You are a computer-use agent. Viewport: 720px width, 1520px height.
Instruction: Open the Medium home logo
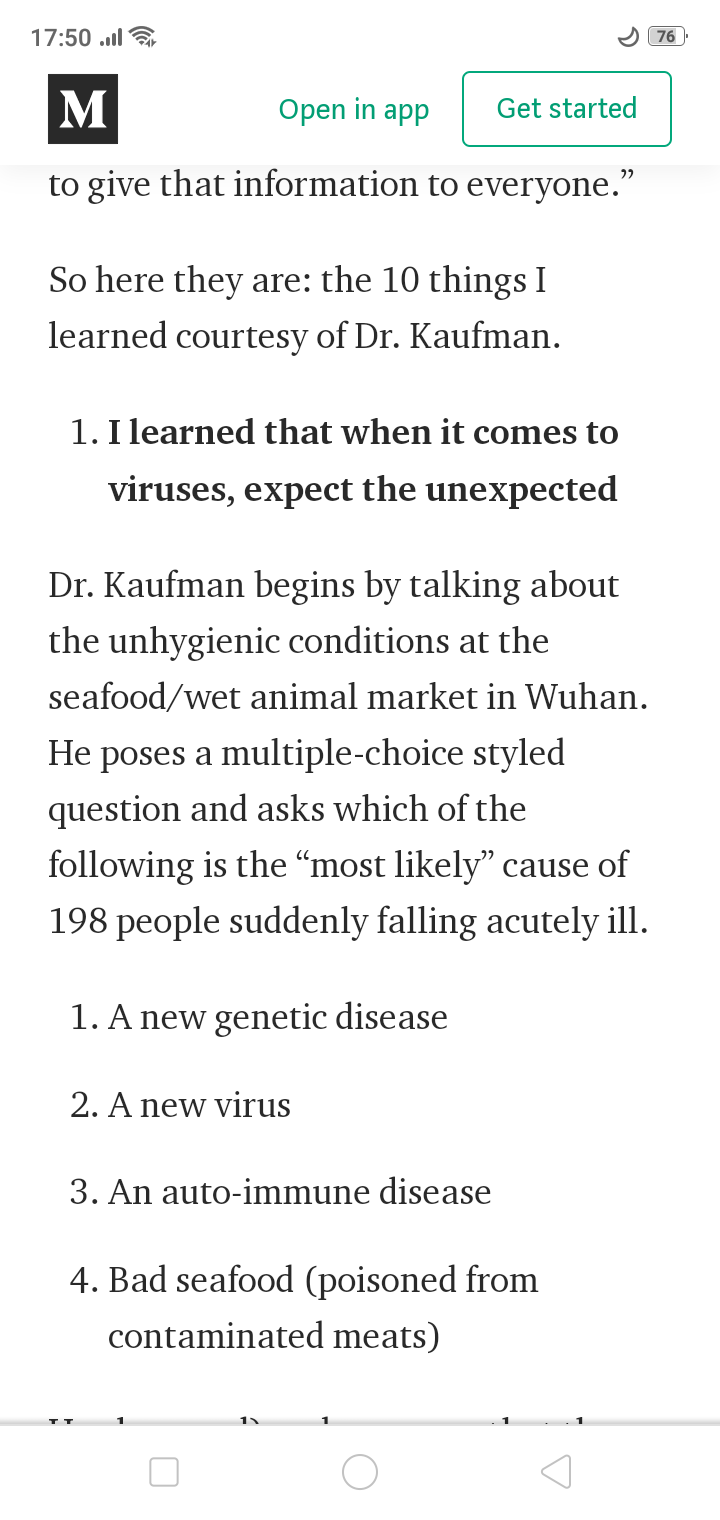pos(83,109)
